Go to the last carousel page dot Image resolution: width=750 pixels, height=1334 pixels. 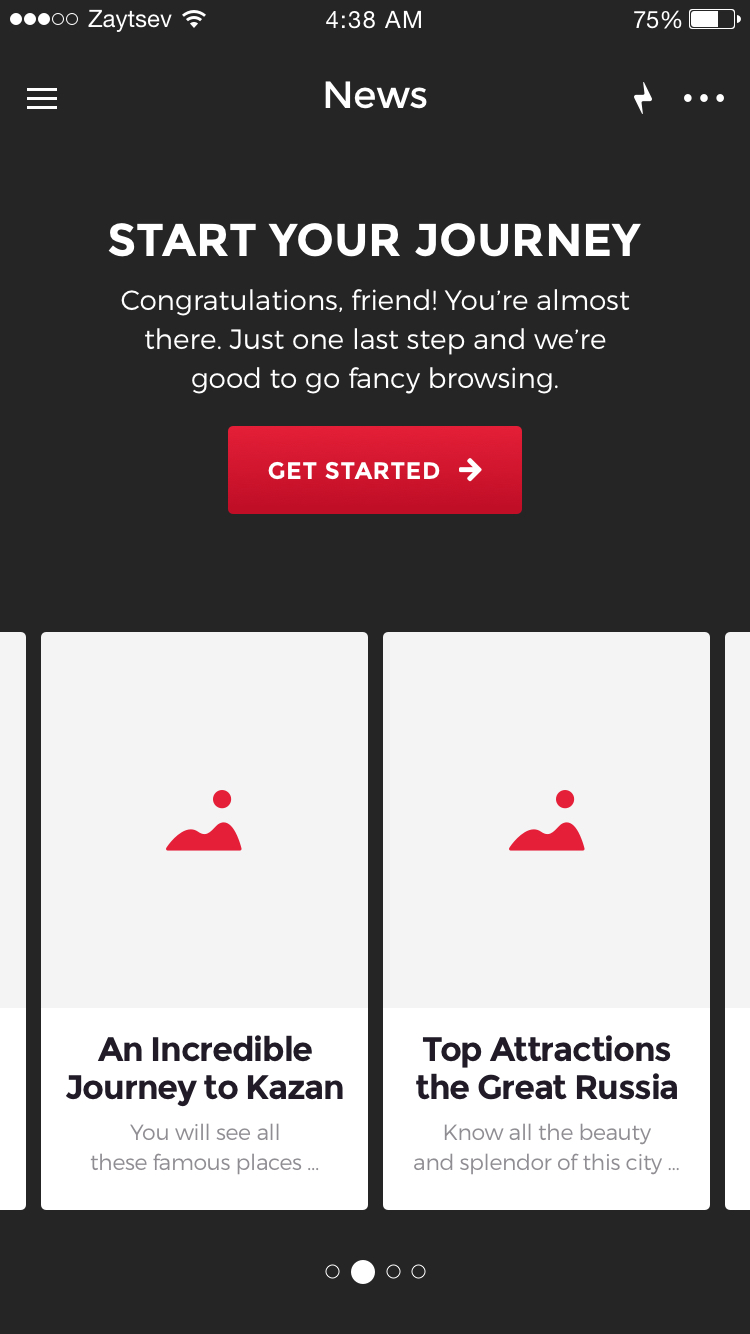419,1272
